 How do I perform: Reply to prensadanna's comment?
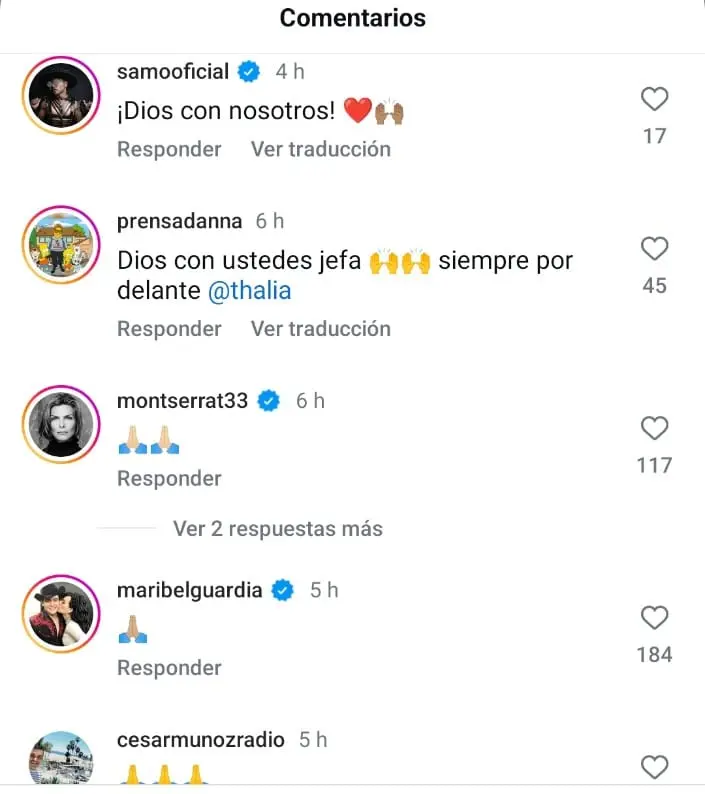point(169,329)
